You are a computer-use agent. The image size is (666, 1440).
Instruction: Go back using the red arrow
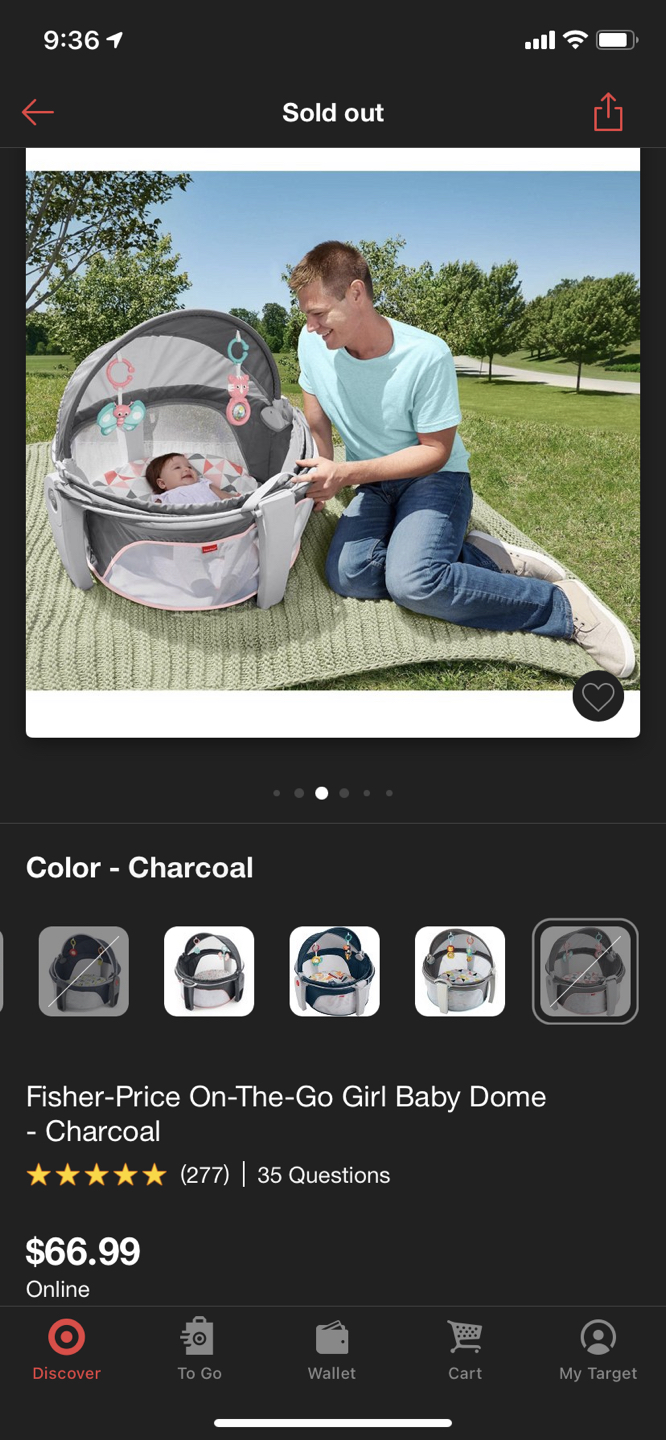[x=38, y=112]
